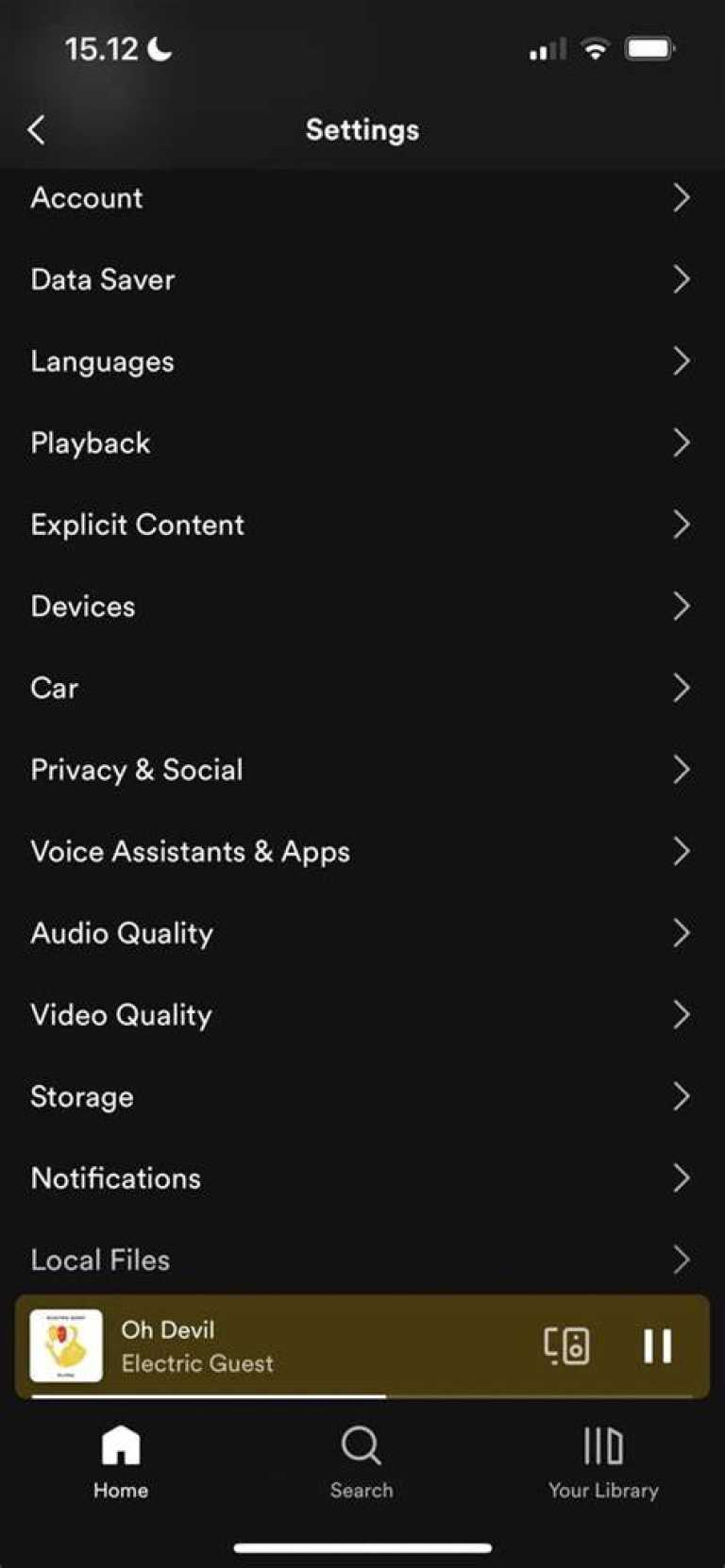Go back from Settings
This screenshot has width=725, height=1568.
[37, 129]
